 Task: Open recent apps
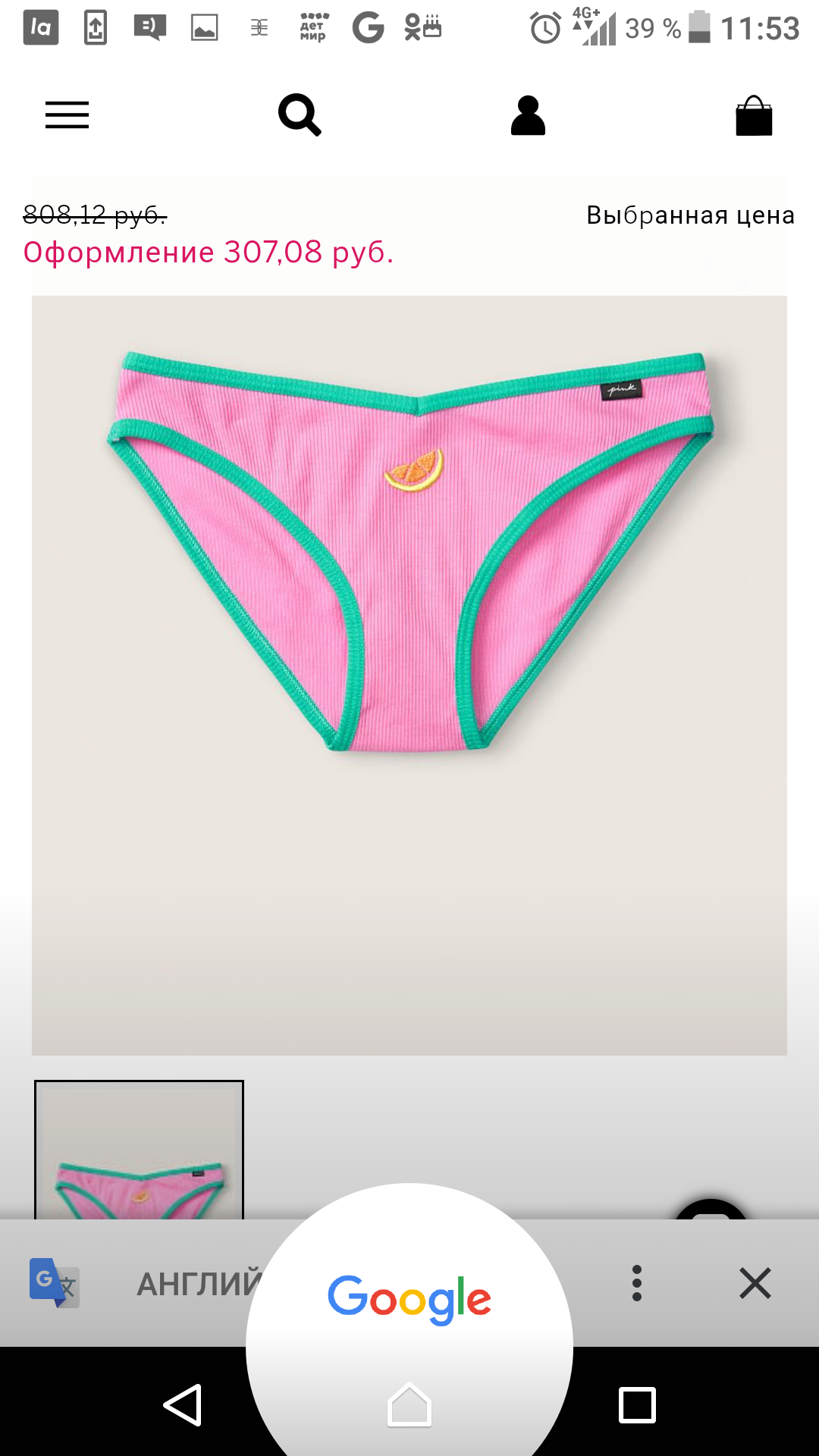[637, 1405]
